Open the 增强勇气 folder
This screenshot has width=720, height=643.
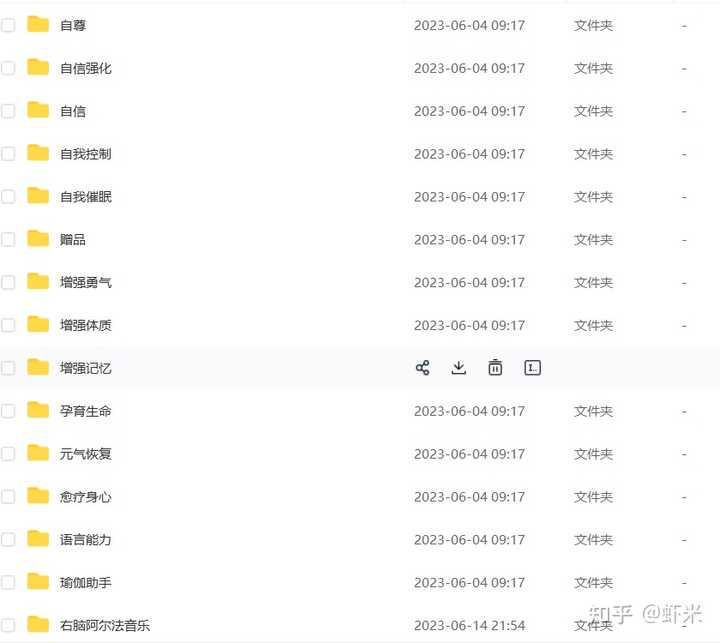[x=85, y=283]
